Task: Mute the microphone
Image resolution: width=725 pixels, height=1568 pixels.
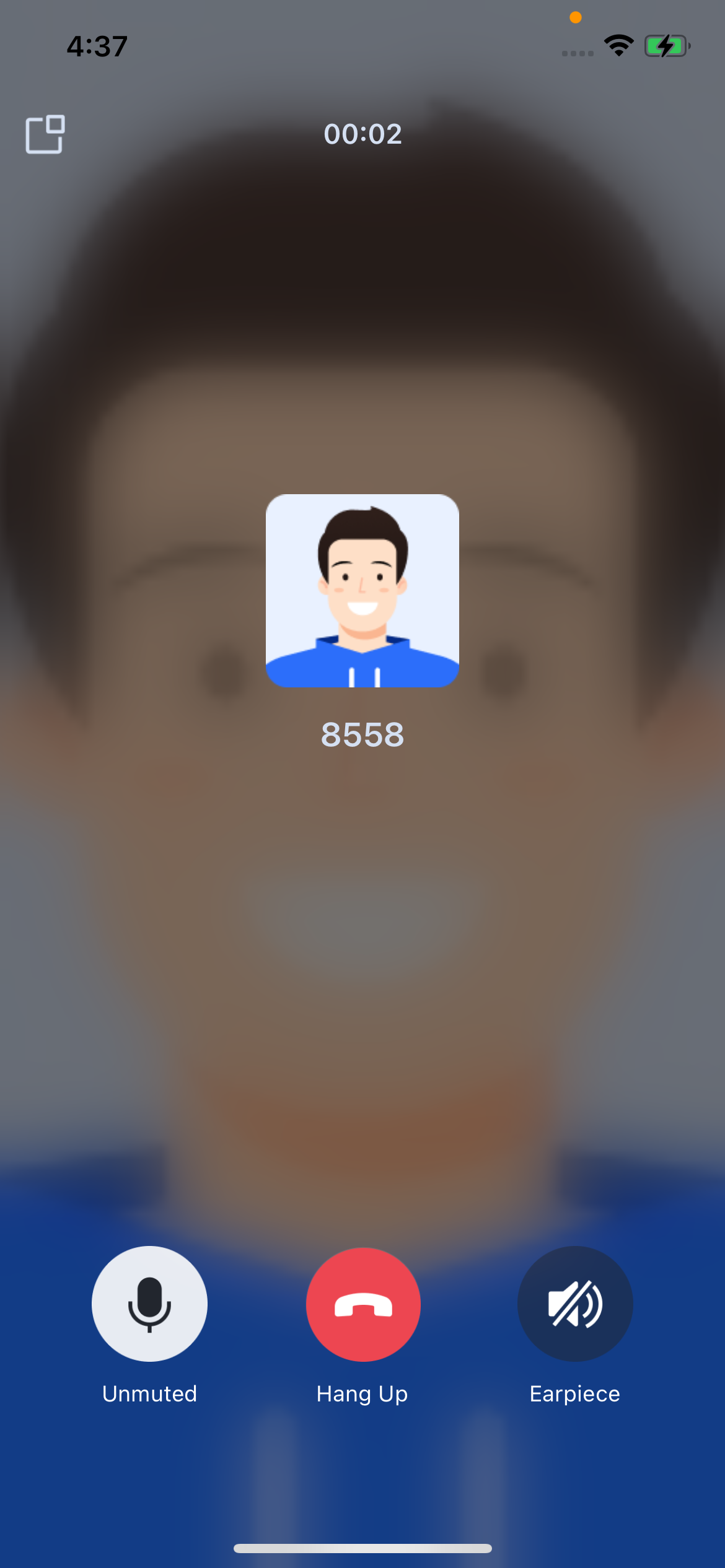Action: click(149, 1304)
